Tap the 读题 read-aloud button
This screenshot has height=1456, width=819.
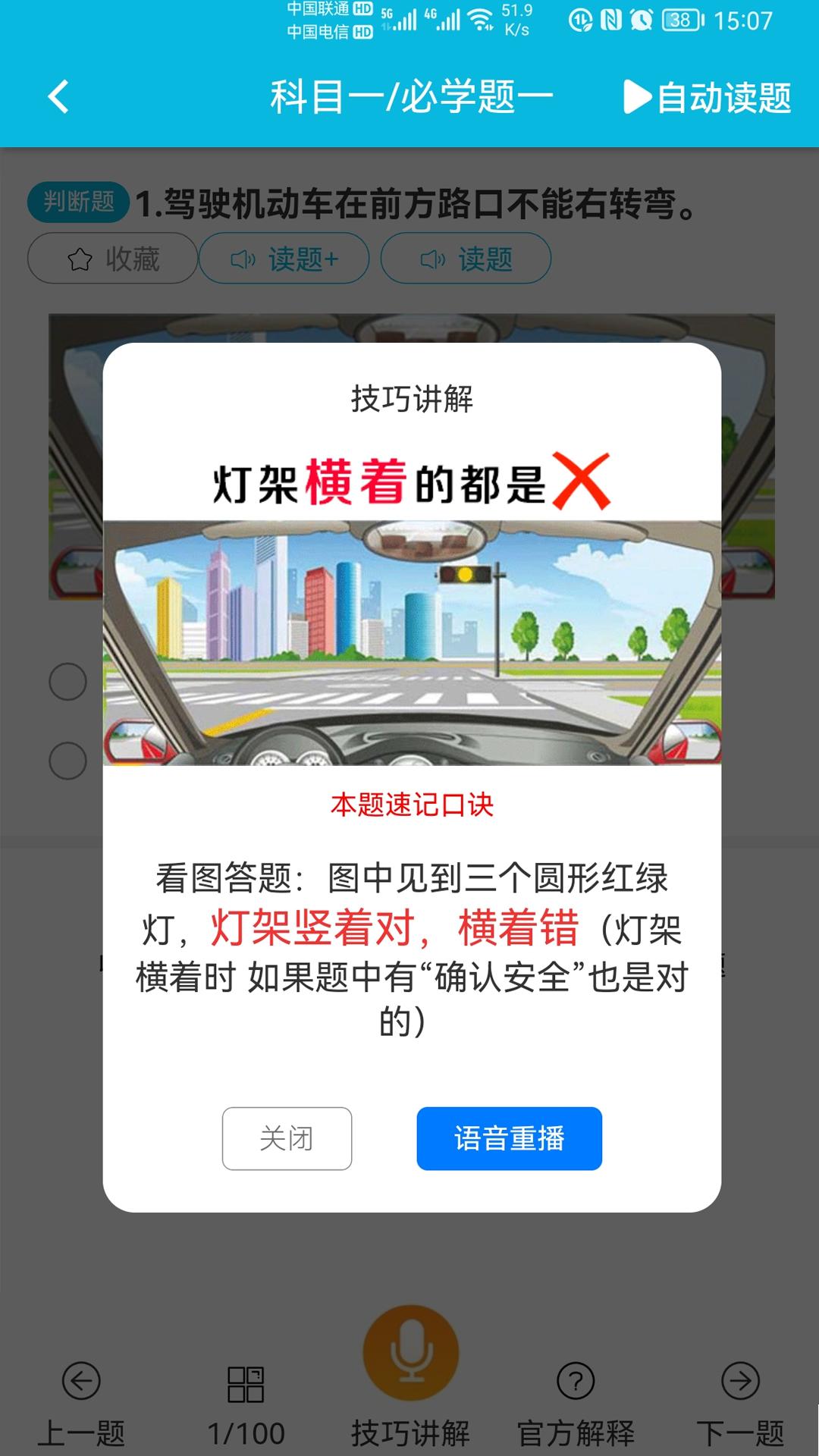[466, 259]
